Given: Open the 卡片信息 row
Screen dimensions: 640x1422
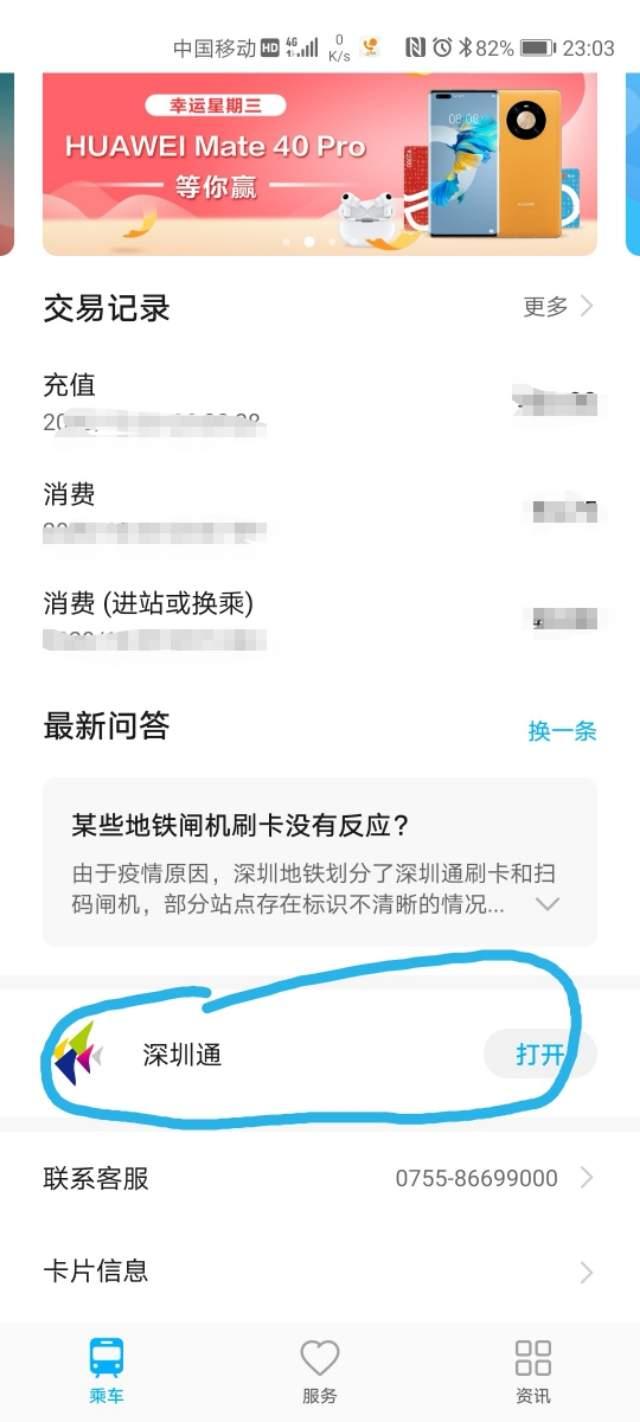Looking at the screenshot, I should pos(318,1271).
